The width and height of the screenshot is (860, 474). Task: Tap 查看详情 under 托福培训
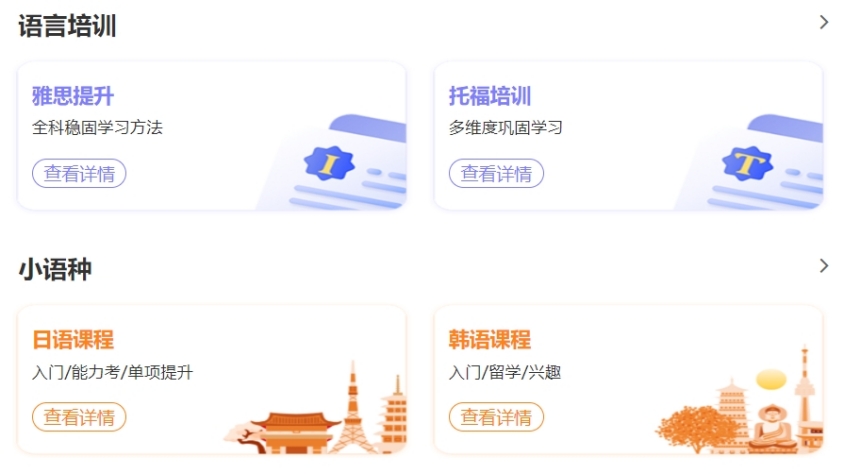[x=496, y=173]
